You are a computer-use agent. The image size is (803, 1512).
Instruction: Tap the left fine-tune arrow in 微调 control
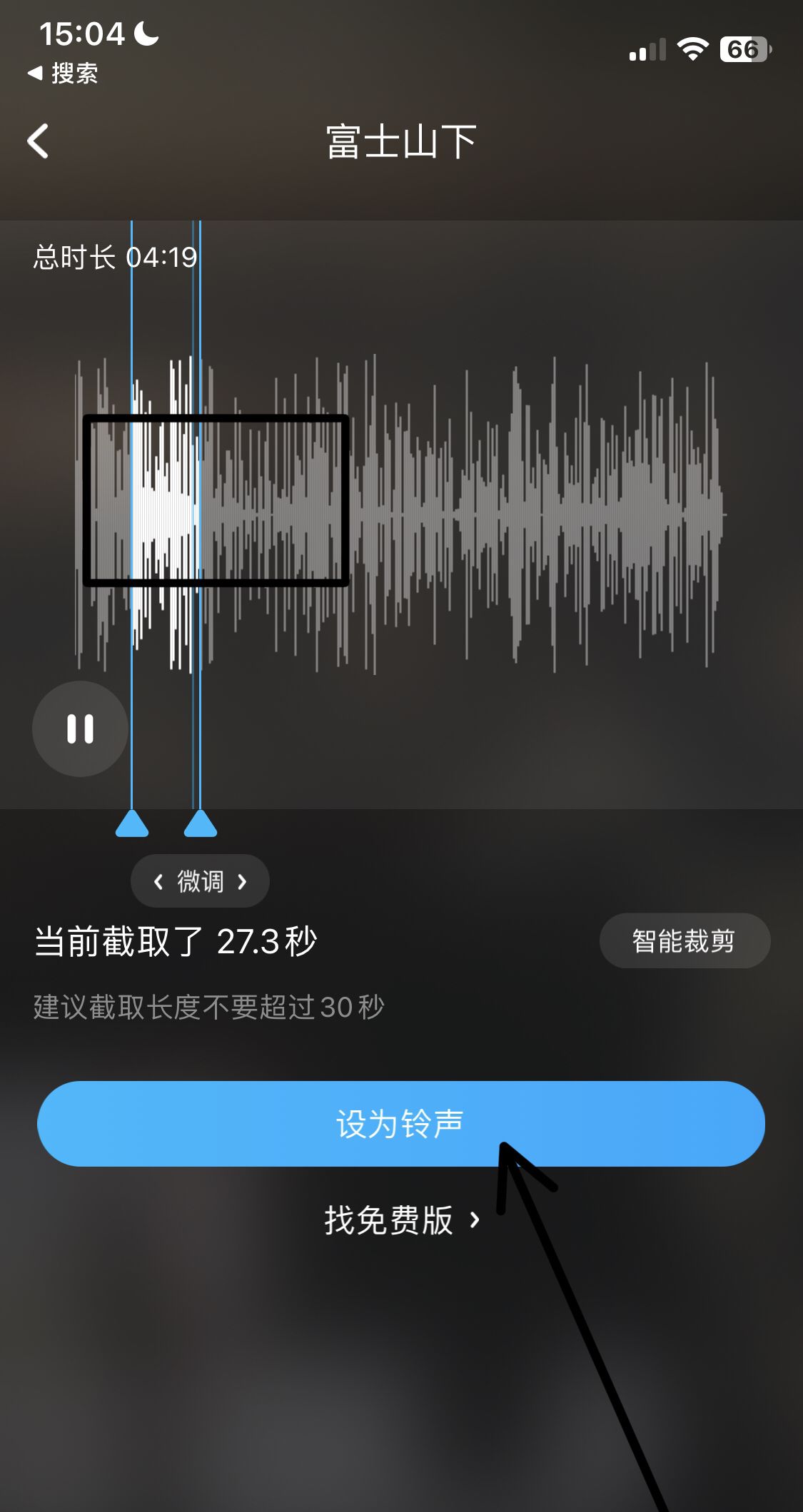point(160,881)
